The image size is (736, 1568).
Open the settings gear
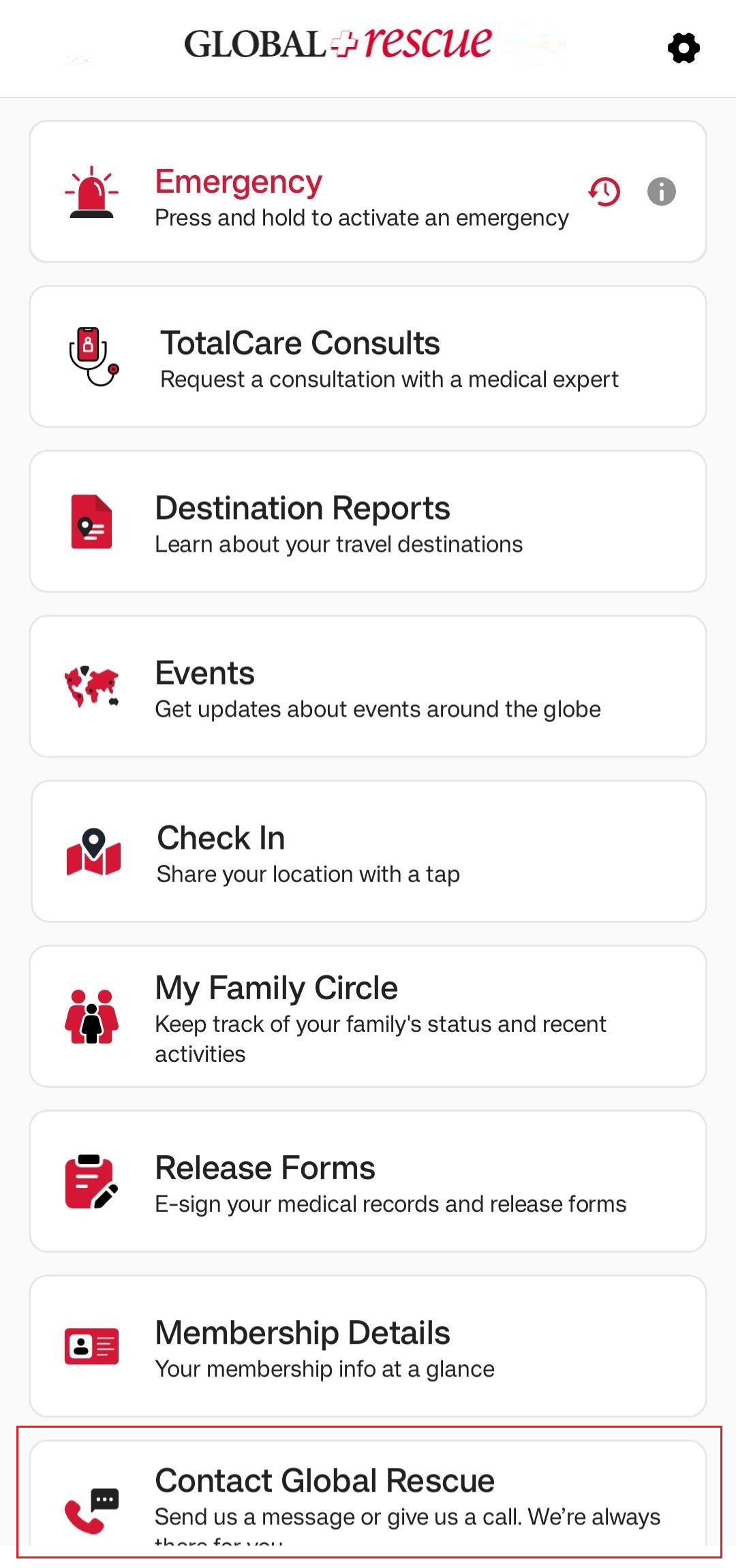point(684,48)
